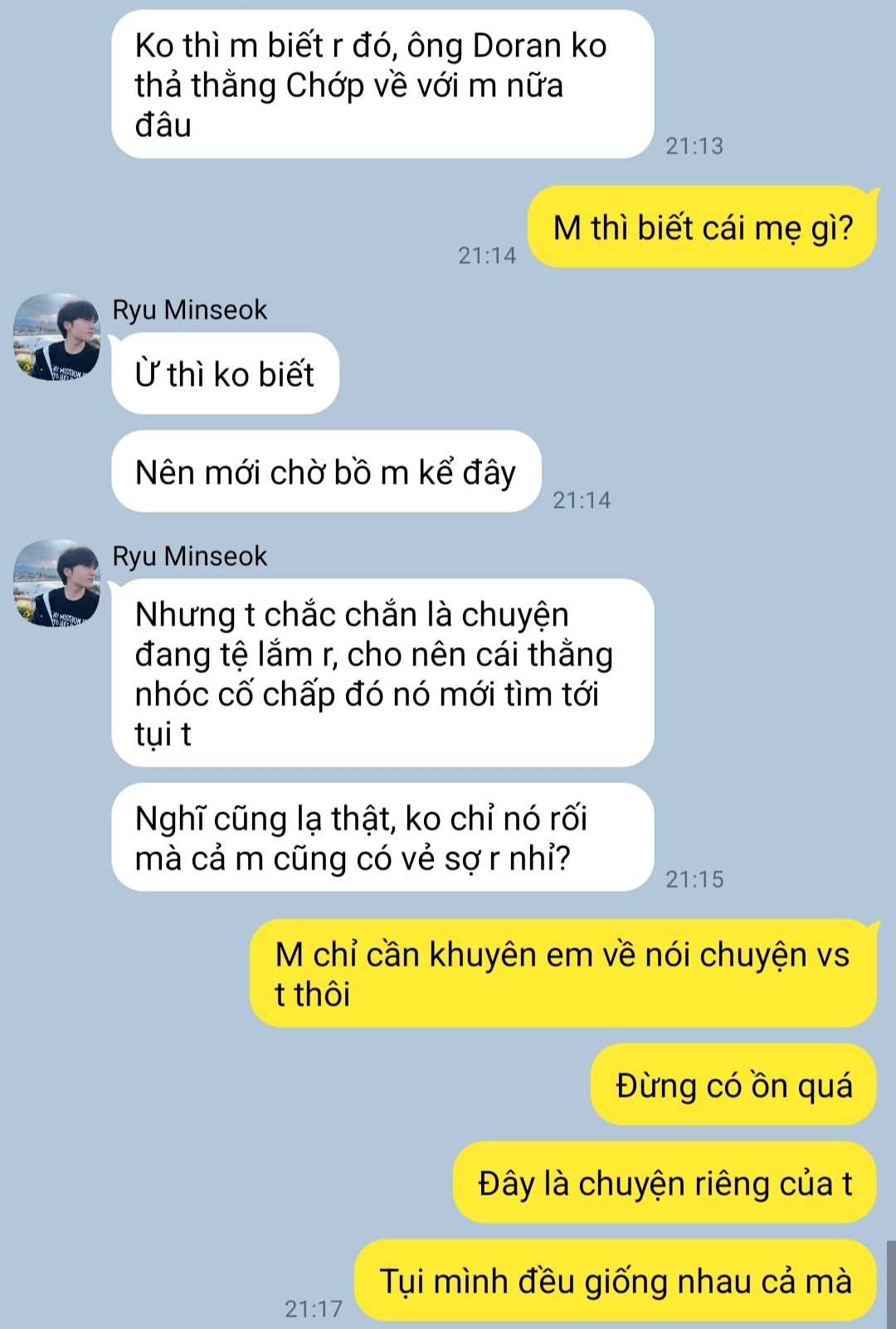The width and height of the screenshot is (896, 1329).
Task: Open Ryu Minseok's avatar beside "Nhưng t chắc chắn" message
Action: (56, 583)
